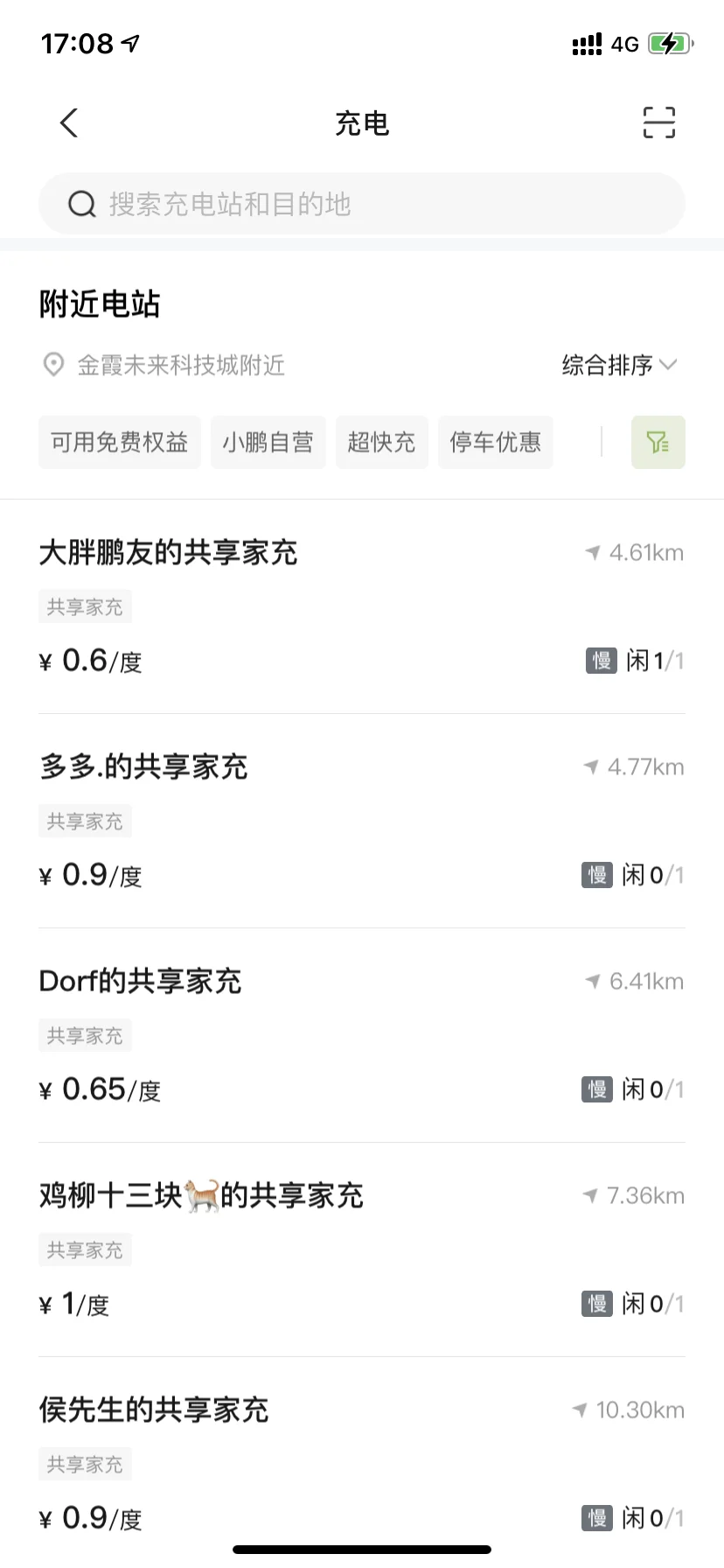Open 鸡柳十三块的共享家充 station

(362, 1249)
